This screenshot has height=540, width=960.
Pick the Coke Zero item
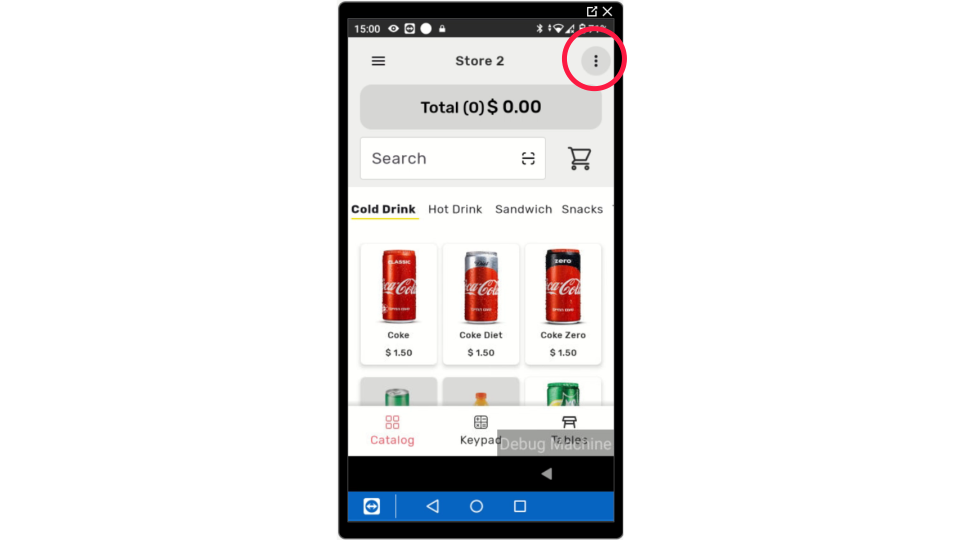pyautogui.click(x=563, y=303)
